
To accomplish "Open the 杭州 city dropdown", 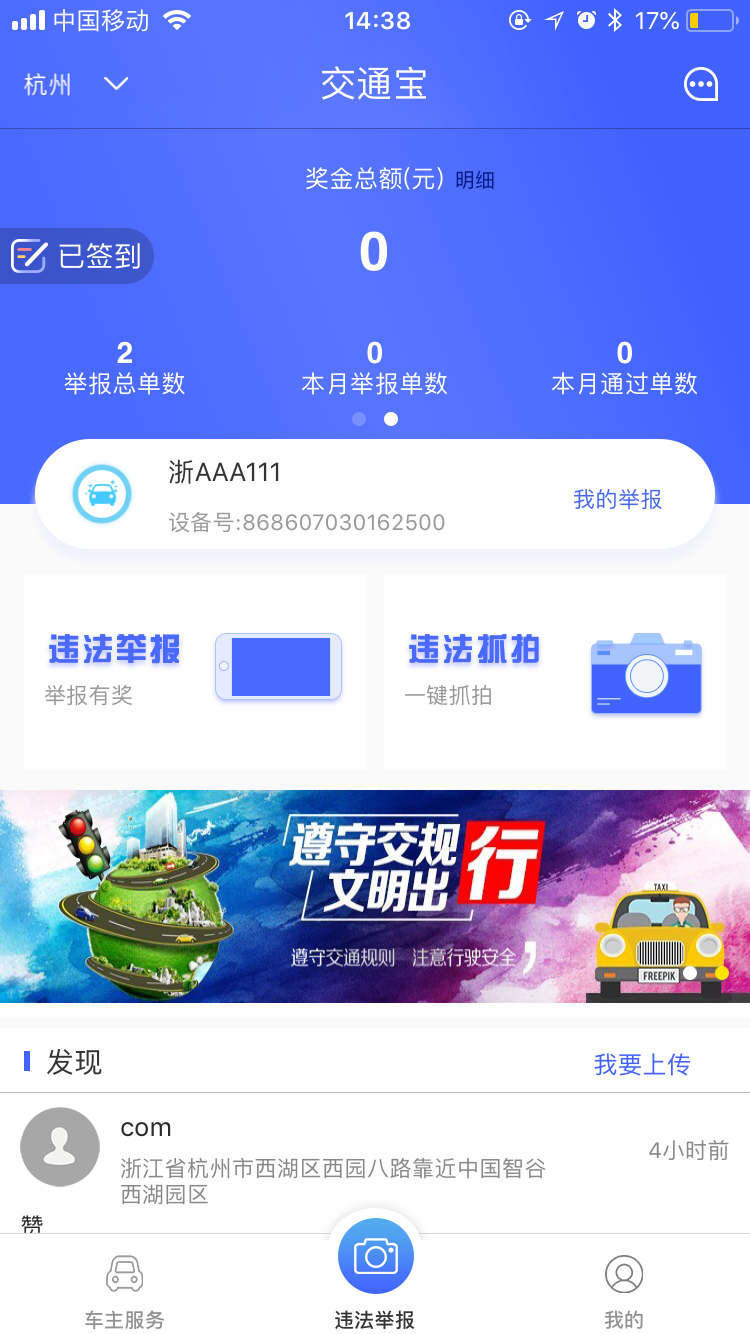I will click(76, 84).
